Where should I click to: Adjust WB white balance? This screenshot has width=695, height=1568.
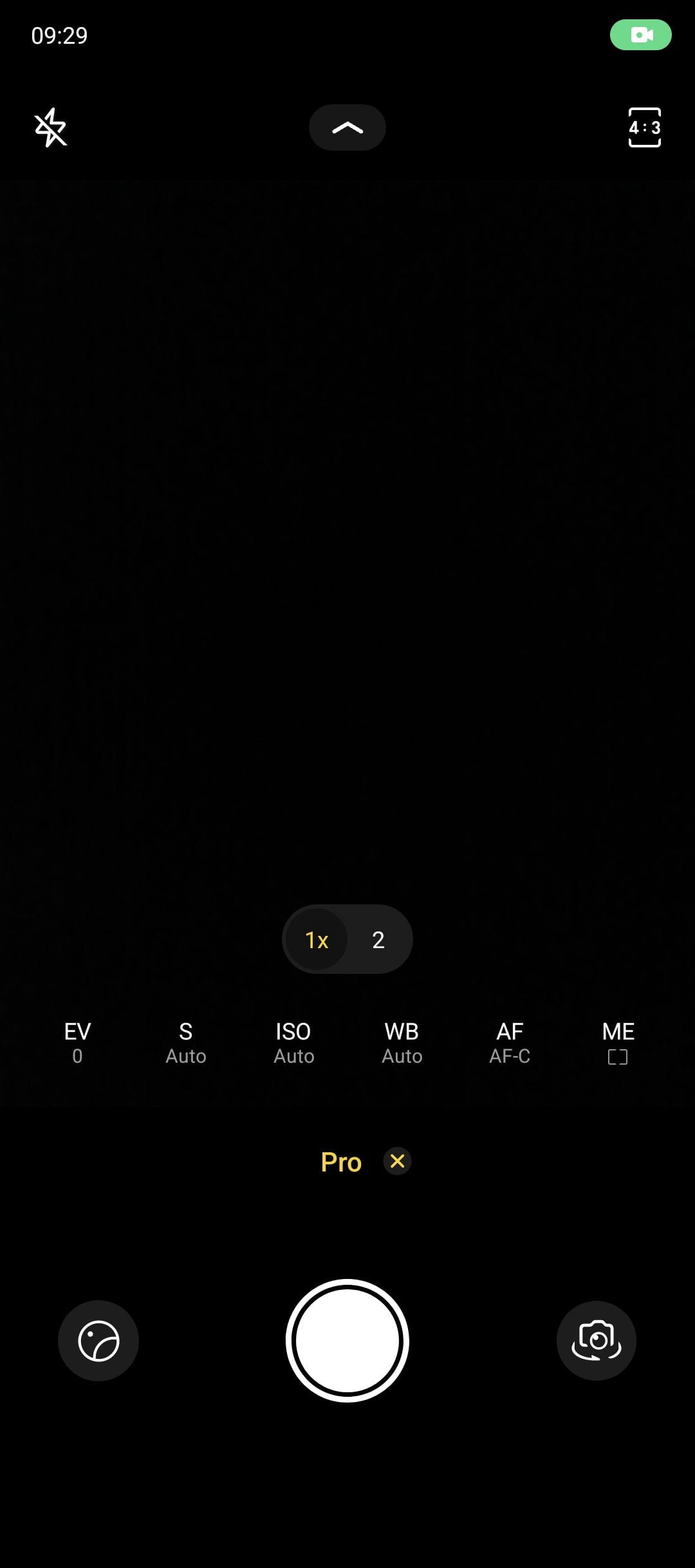(x=402, y=1043)
